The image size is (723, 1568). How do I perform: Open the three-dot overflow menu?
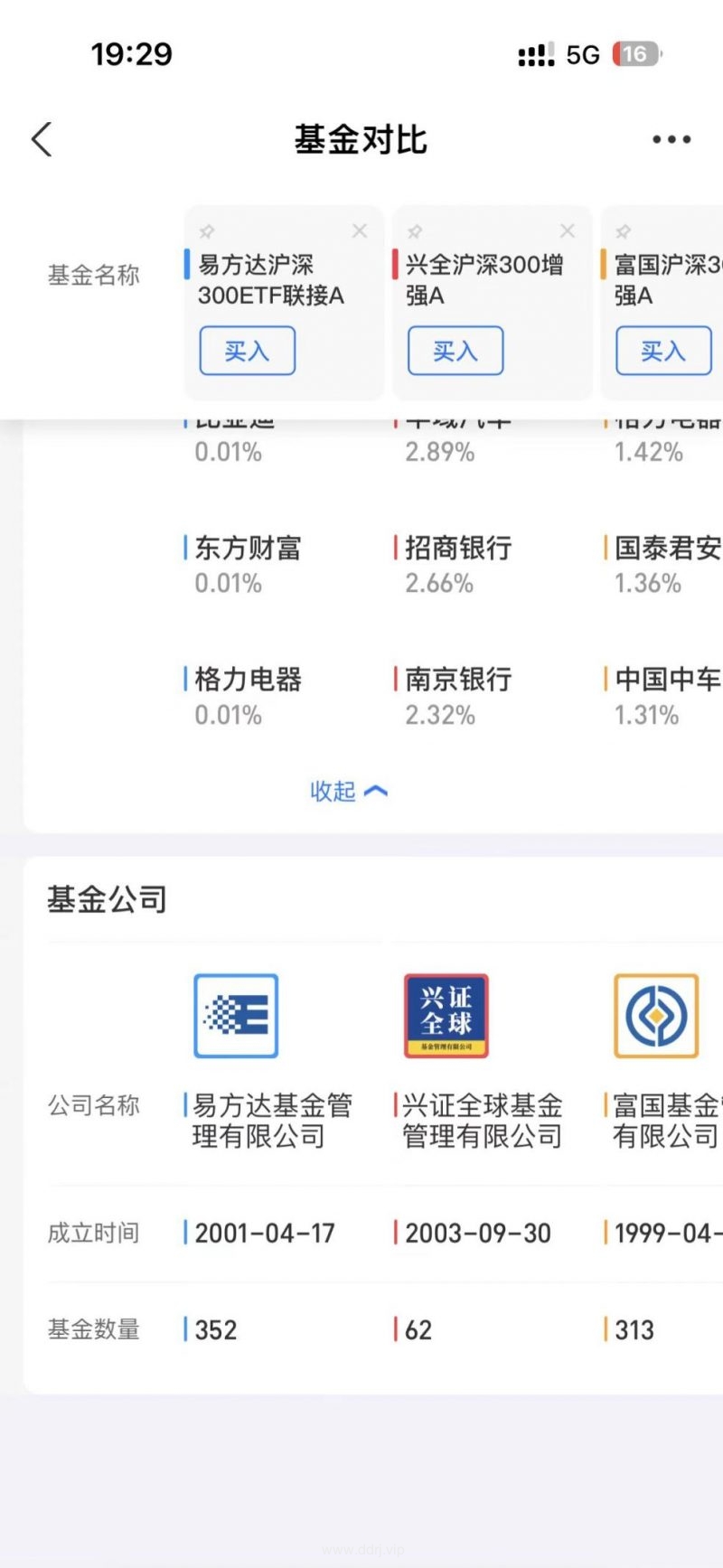point(671,140)
